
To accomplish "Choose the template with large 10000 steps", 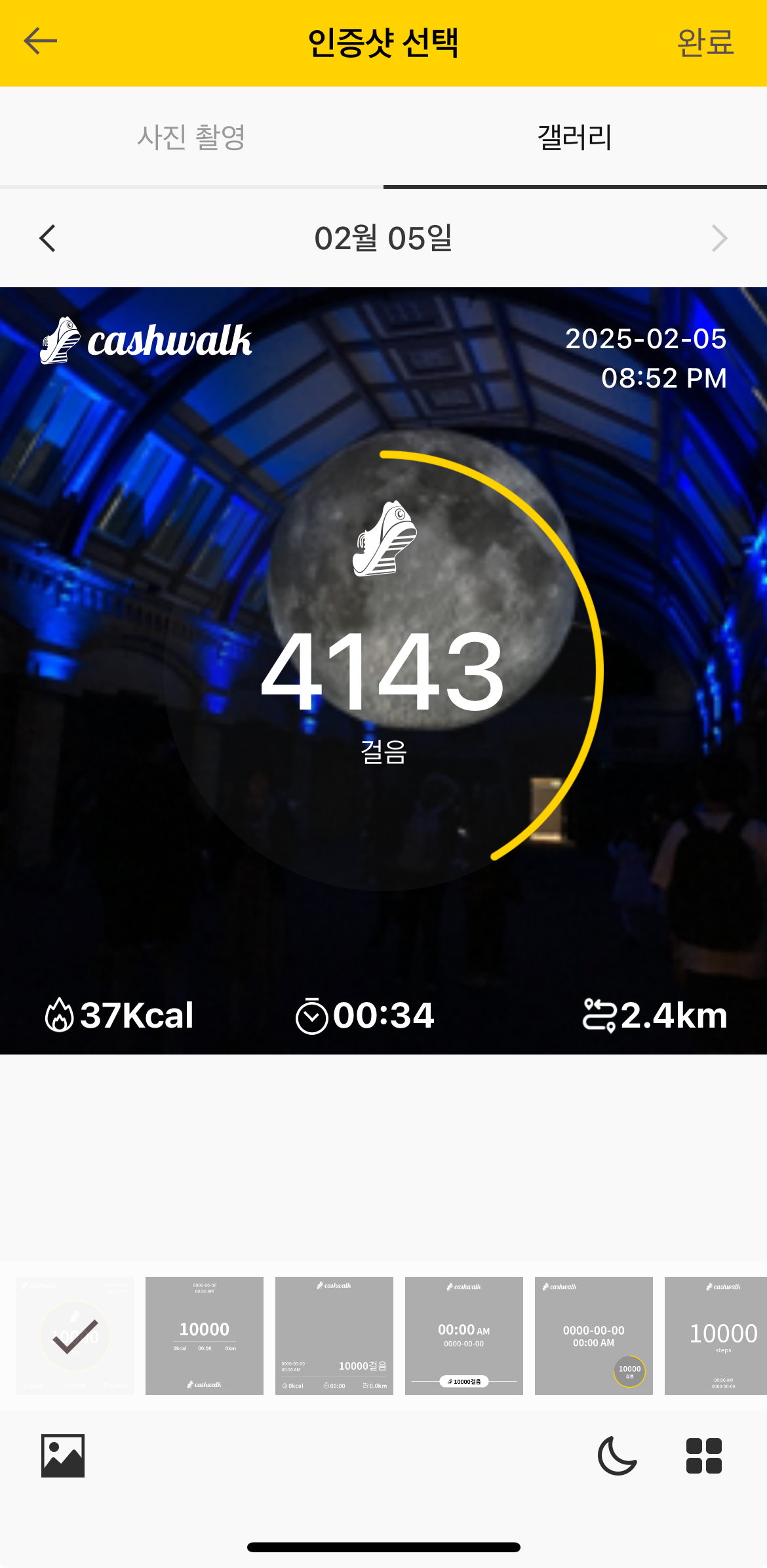I will tap(716, 1335).
